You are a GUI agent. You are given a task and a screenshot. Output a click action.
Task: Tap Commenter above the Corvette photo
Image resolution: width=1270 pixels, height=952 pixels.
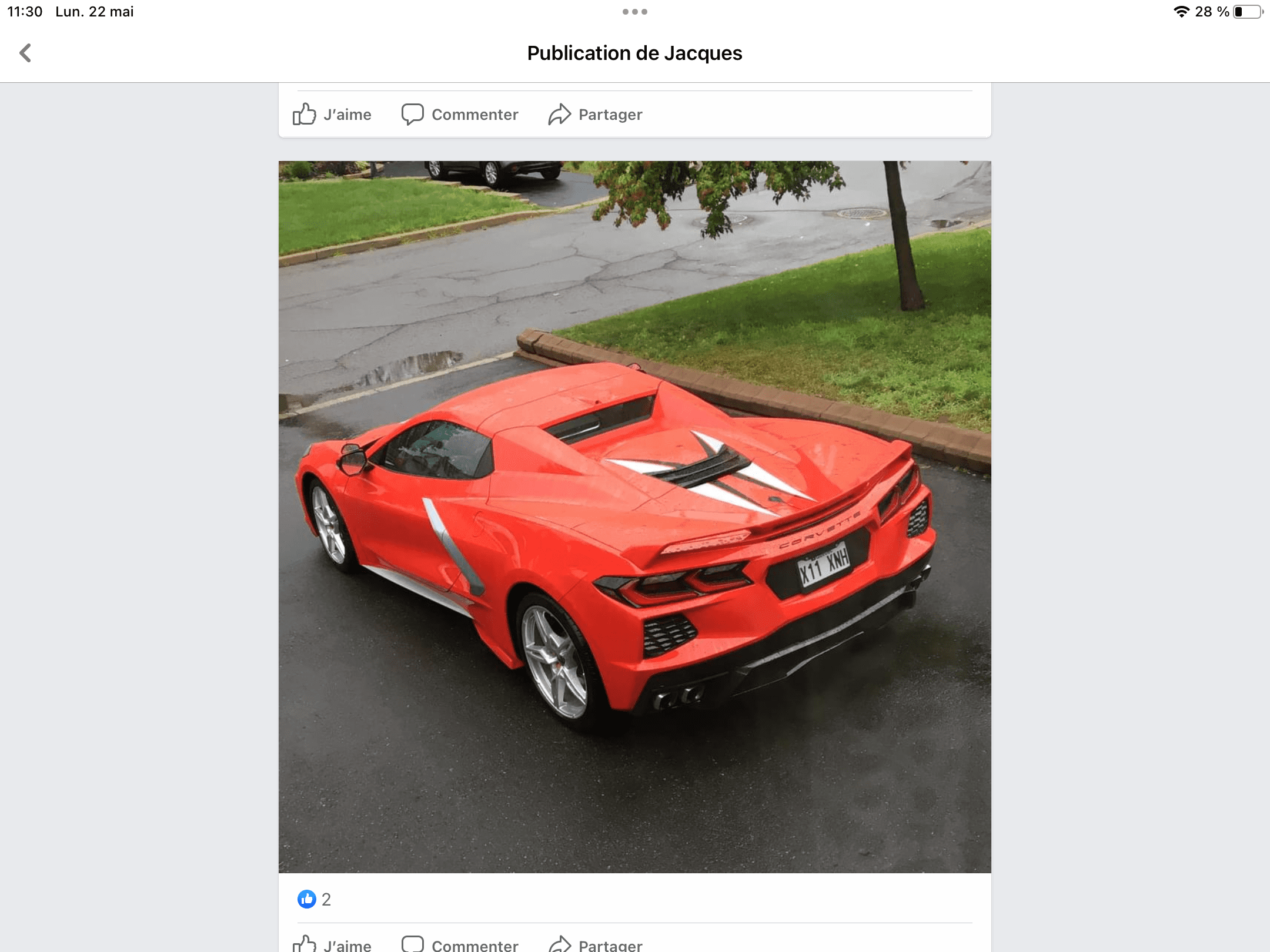click(460, 114)
